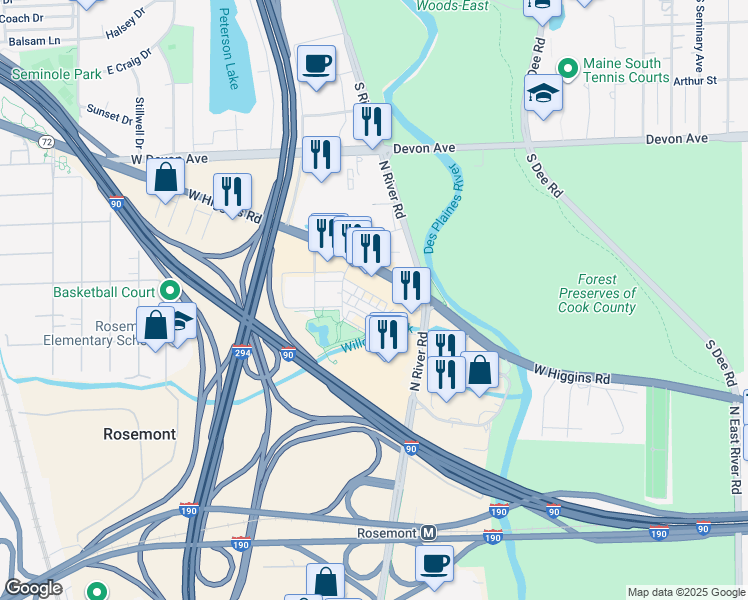View the Basketball Court pin
Viewport: 748px width, 600px height.
[169, 291]
